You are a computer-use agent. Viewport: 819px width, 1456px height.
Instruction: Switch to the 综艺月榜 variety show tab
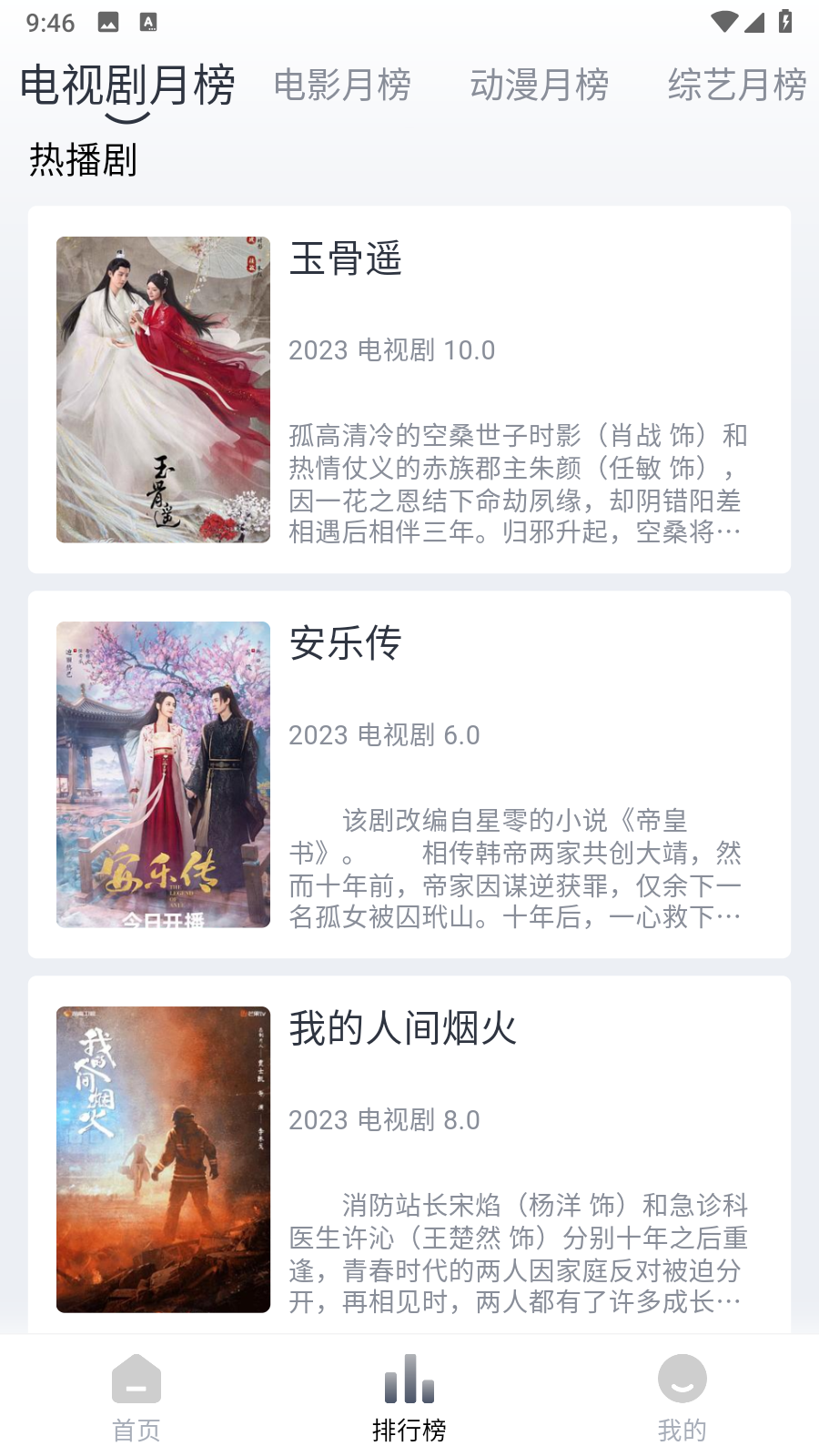pyautogui.click(x=738, y=85)
